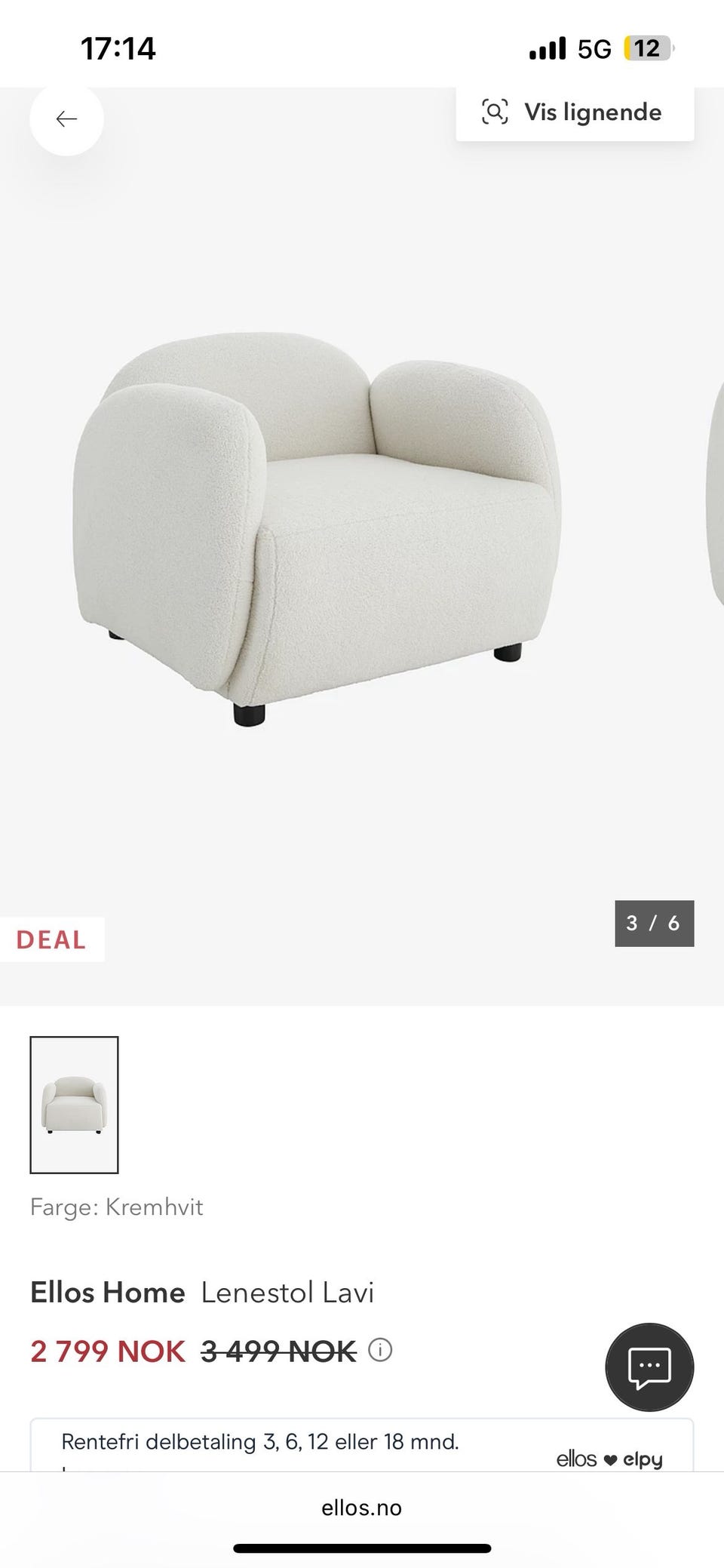Open the Ellos Home brand link
Viewport: 724px width, 1568px height.
[107, 1293]
